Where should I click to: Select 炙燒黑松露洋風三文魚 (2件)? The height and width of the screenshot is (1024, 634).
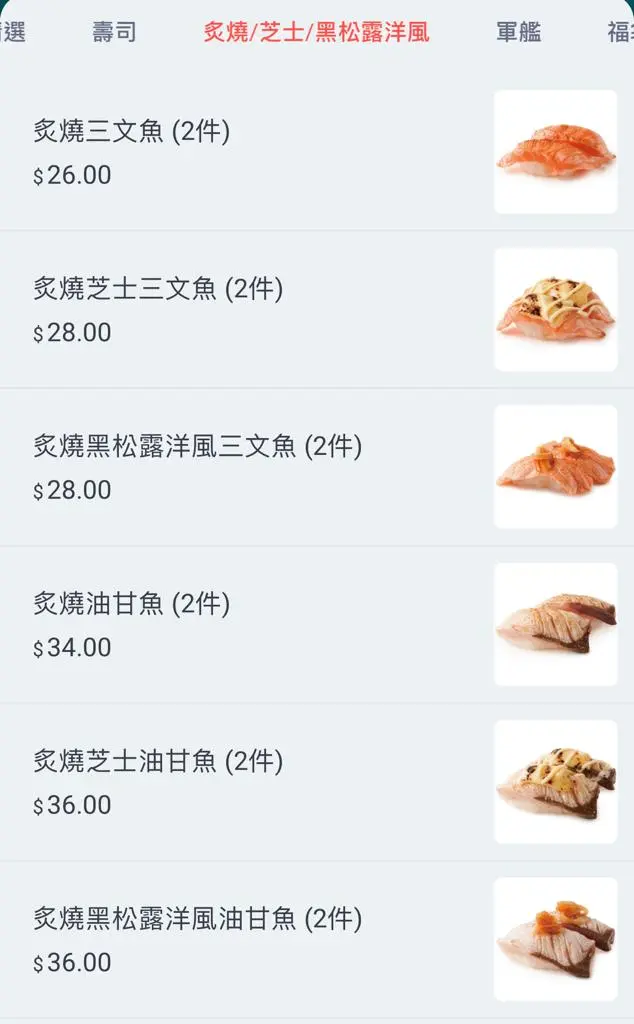click(x=198, y=447)
